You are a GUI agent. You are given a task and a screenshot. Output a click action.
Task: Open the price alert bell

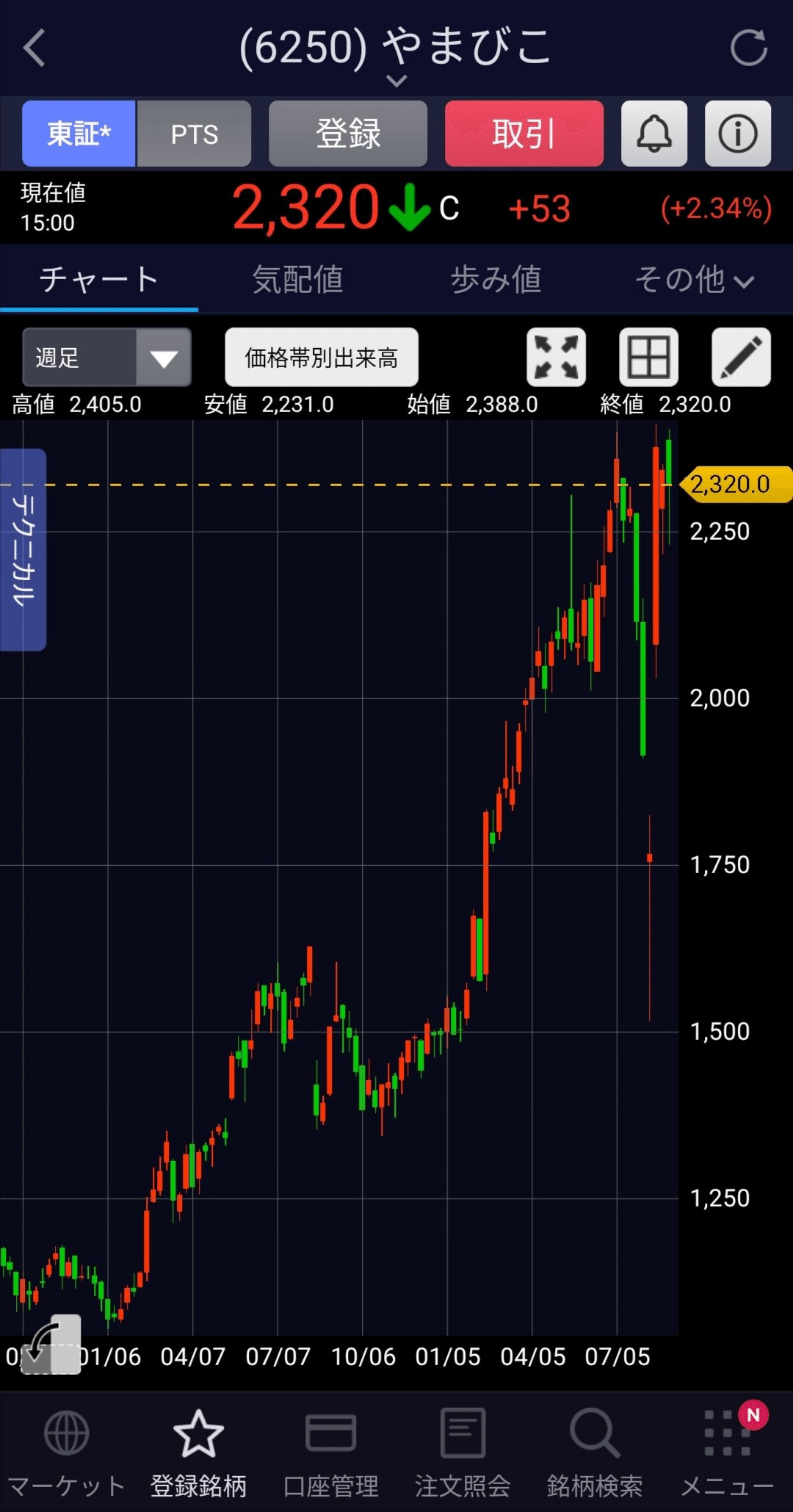click(x=653, y=134)
